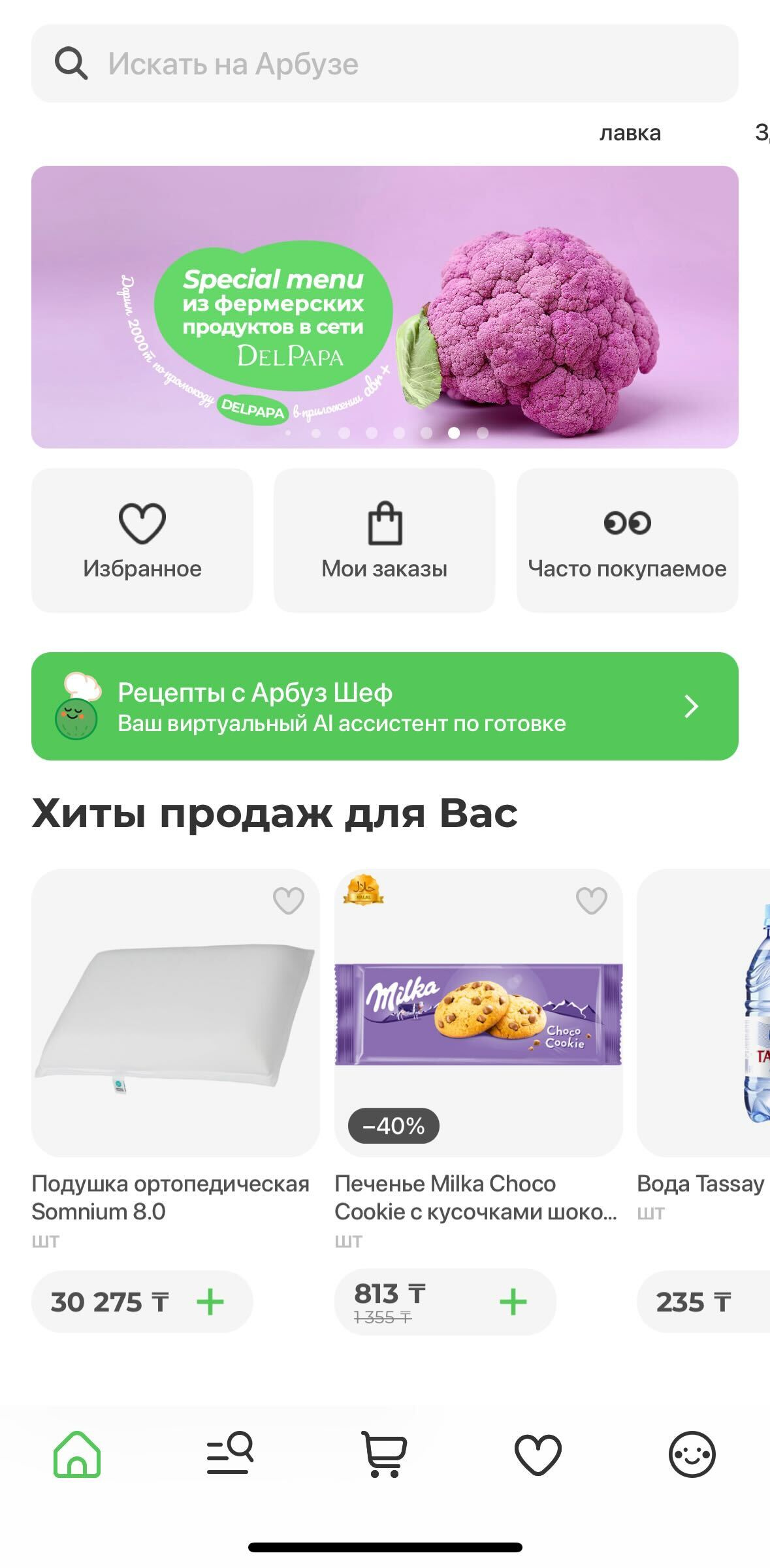Go to the home tab
770x1568 pixels.
tap(77, 1454)
